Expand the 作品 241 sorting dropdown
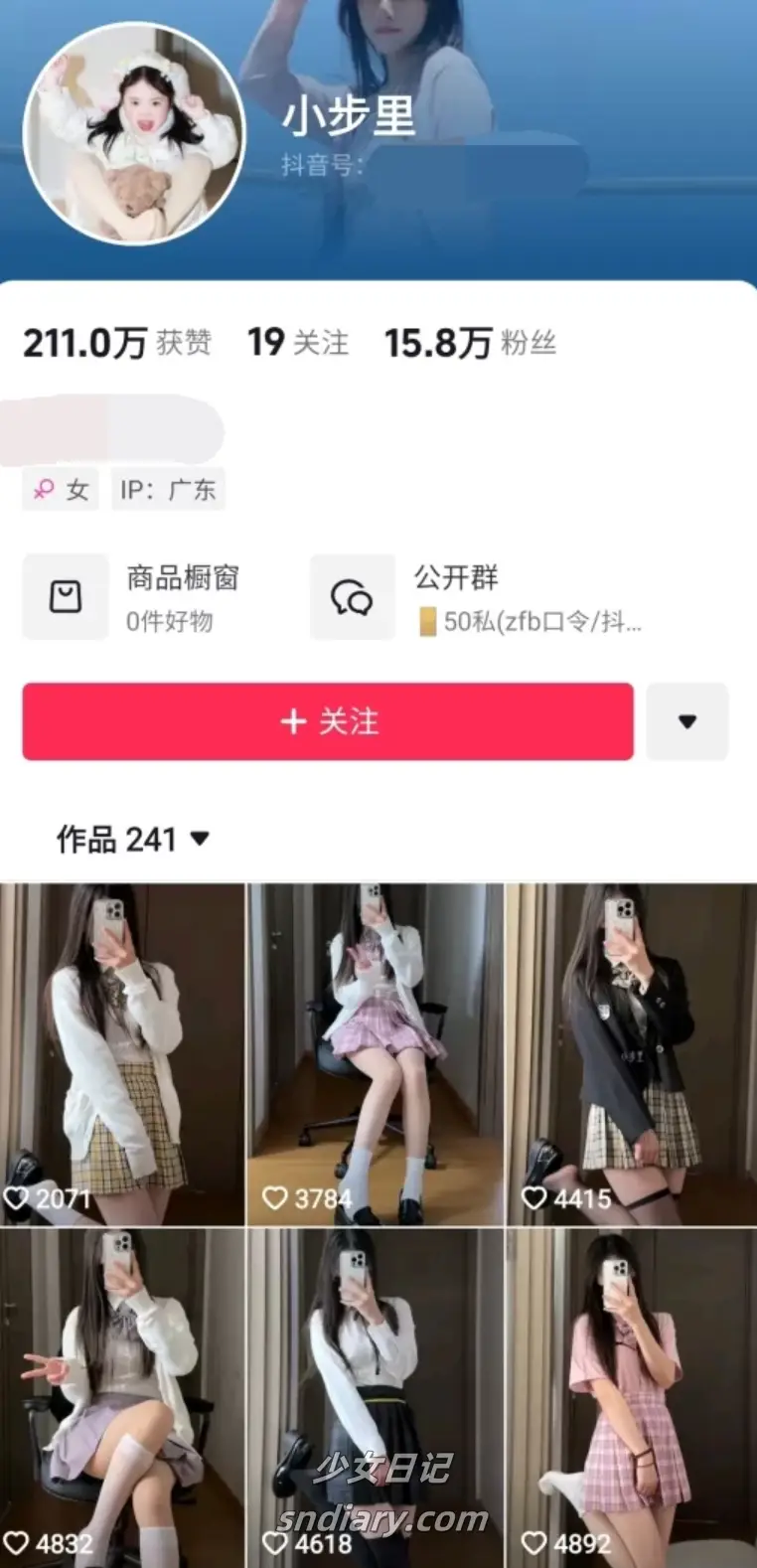 coord(132,839)
